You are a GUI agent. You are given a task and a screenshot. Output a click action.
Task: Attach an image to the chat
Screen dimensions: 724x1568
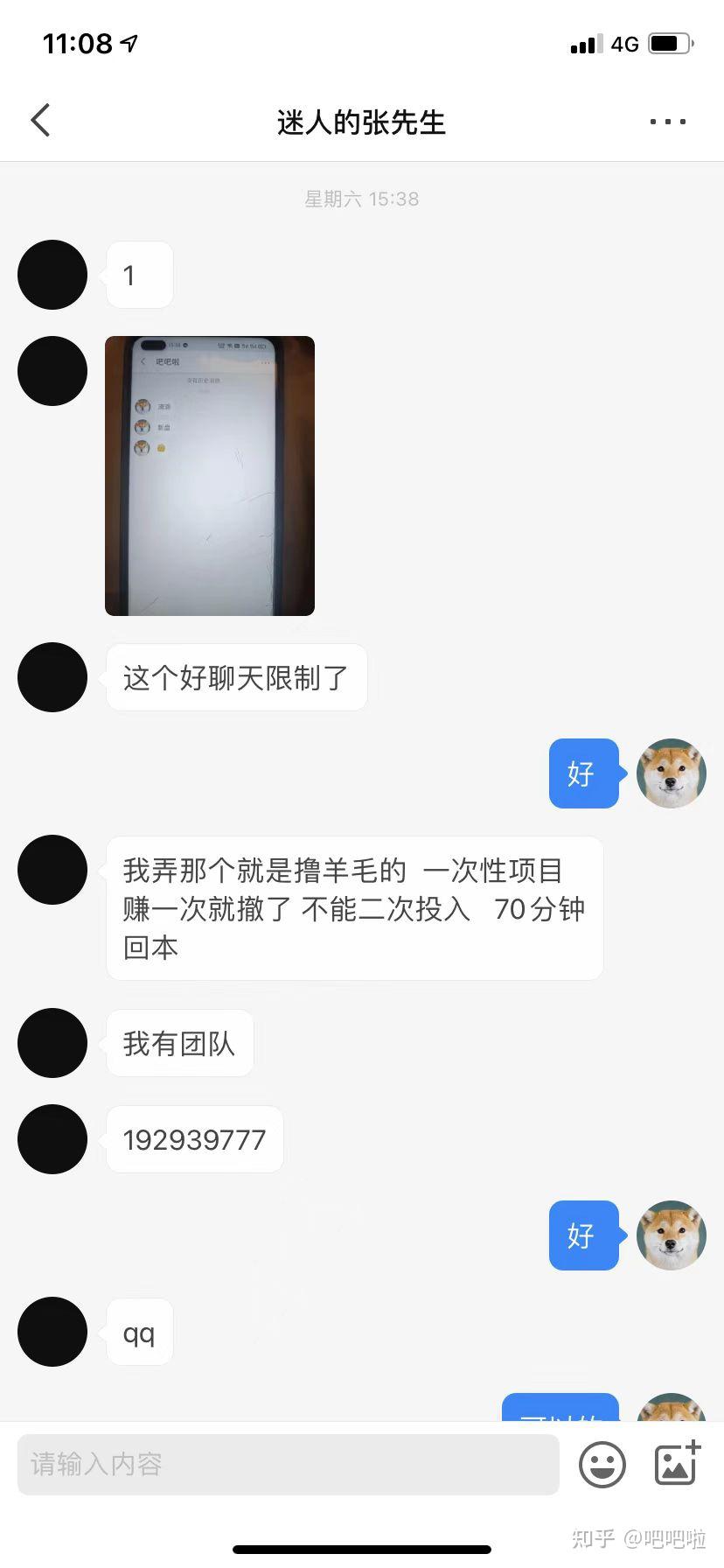tap(678, 1464)
